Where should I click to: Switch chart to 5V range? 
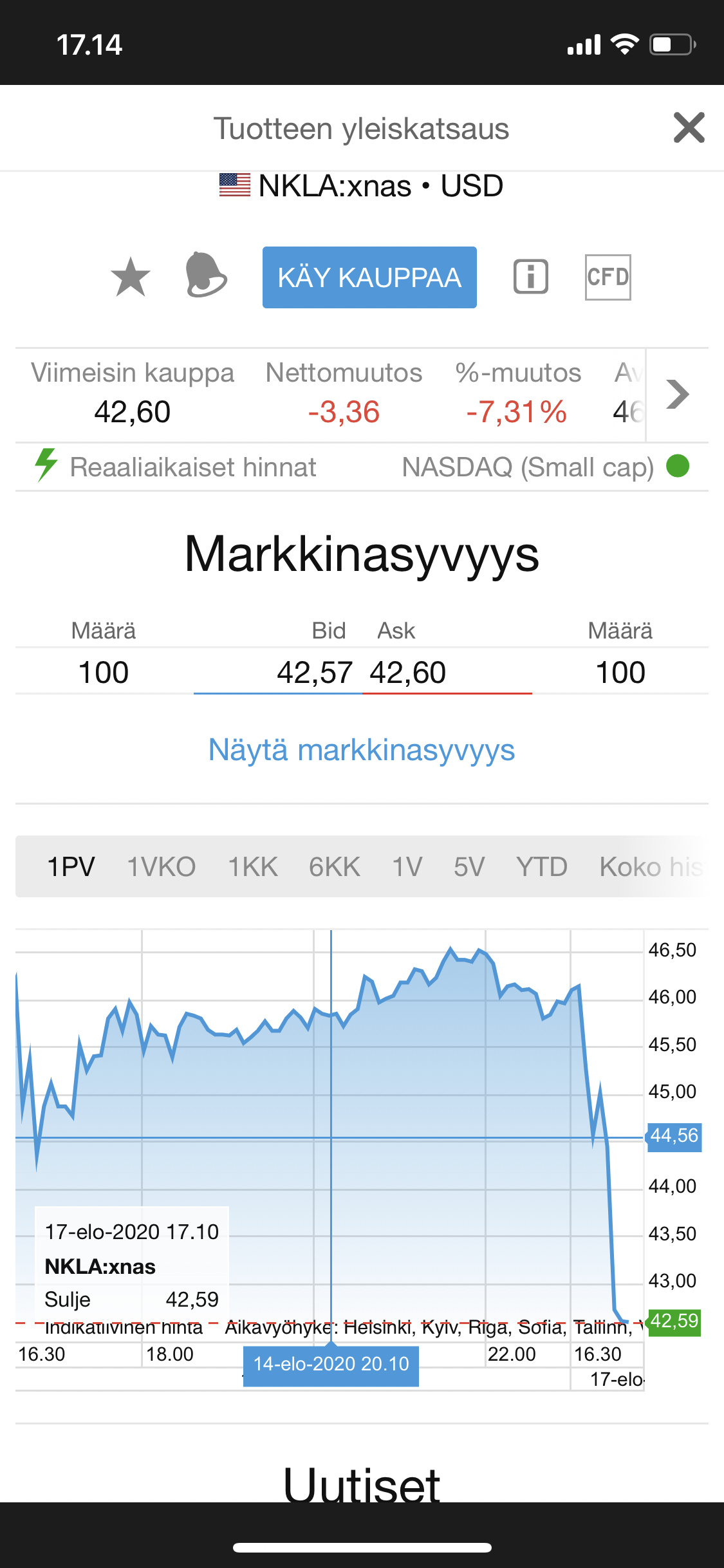(469, 866)
